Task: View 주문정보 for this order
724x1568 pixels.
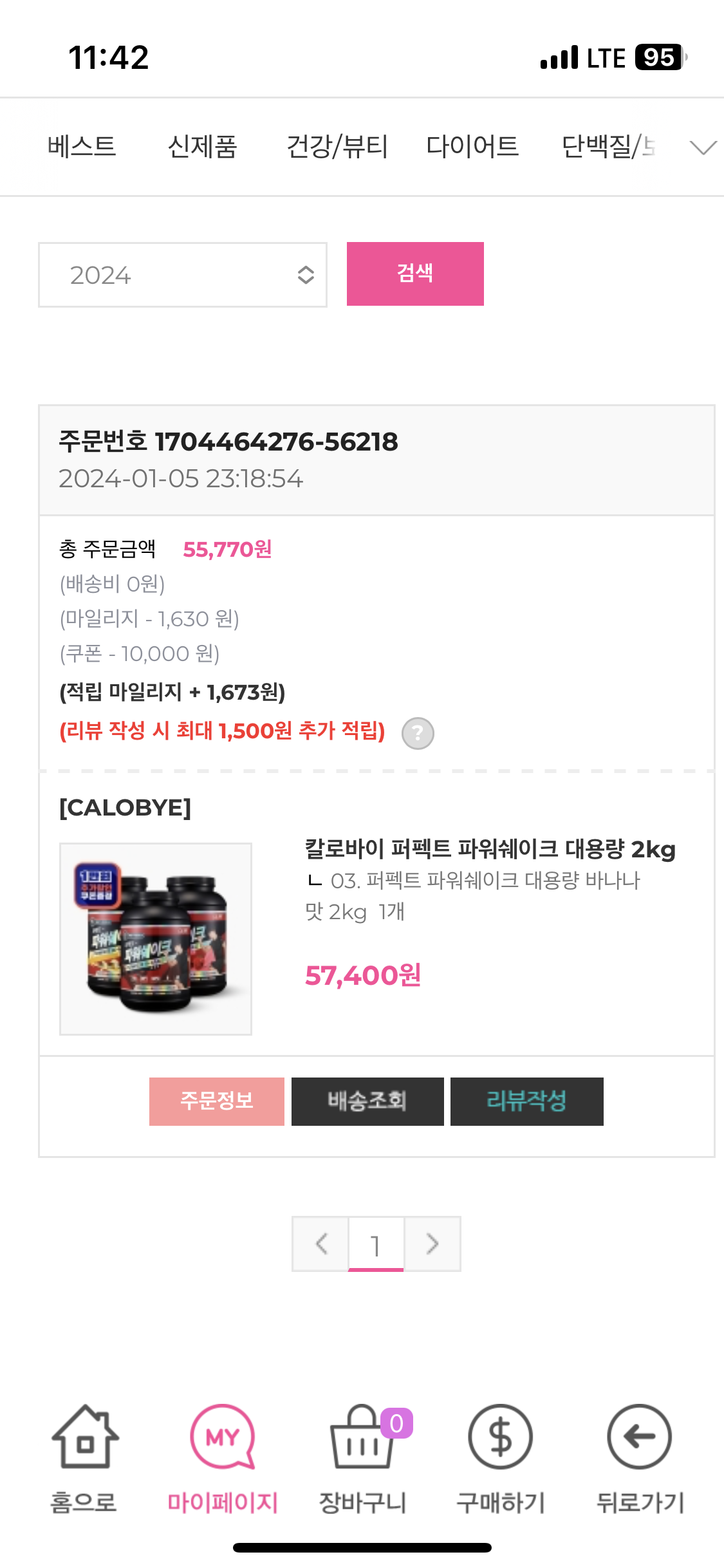Action: click(217, 1101)
